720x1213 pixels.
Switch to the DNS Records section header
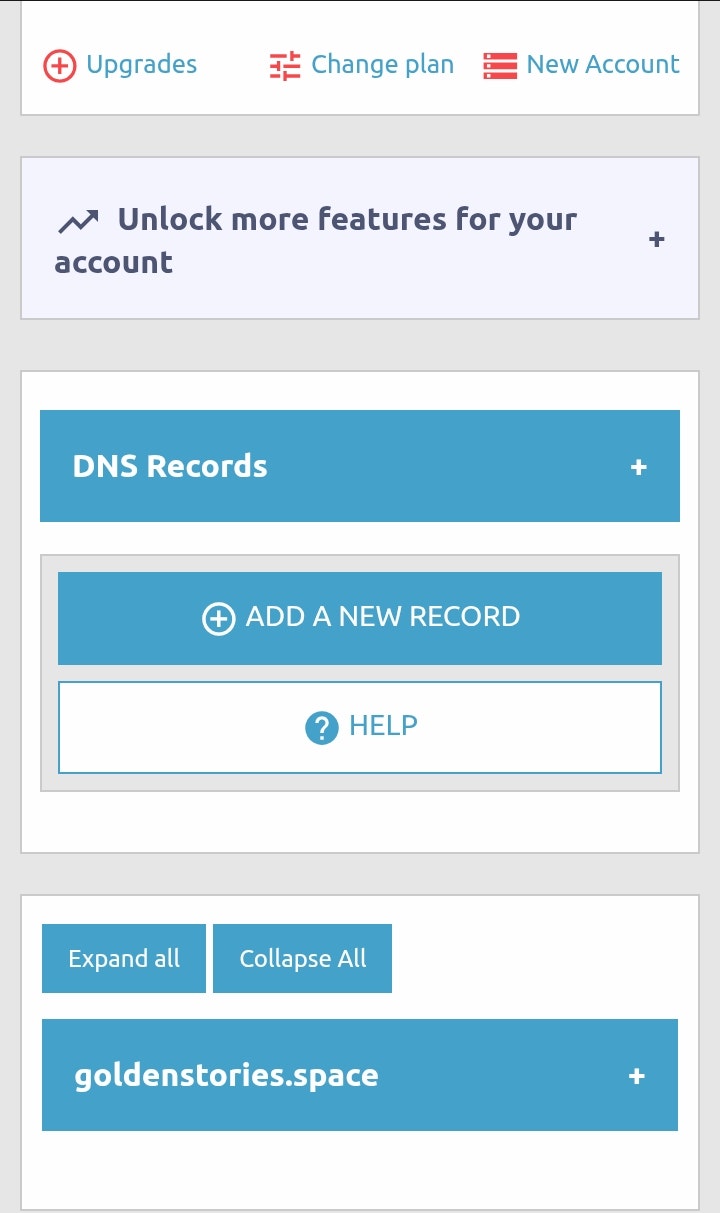[360, 466]
